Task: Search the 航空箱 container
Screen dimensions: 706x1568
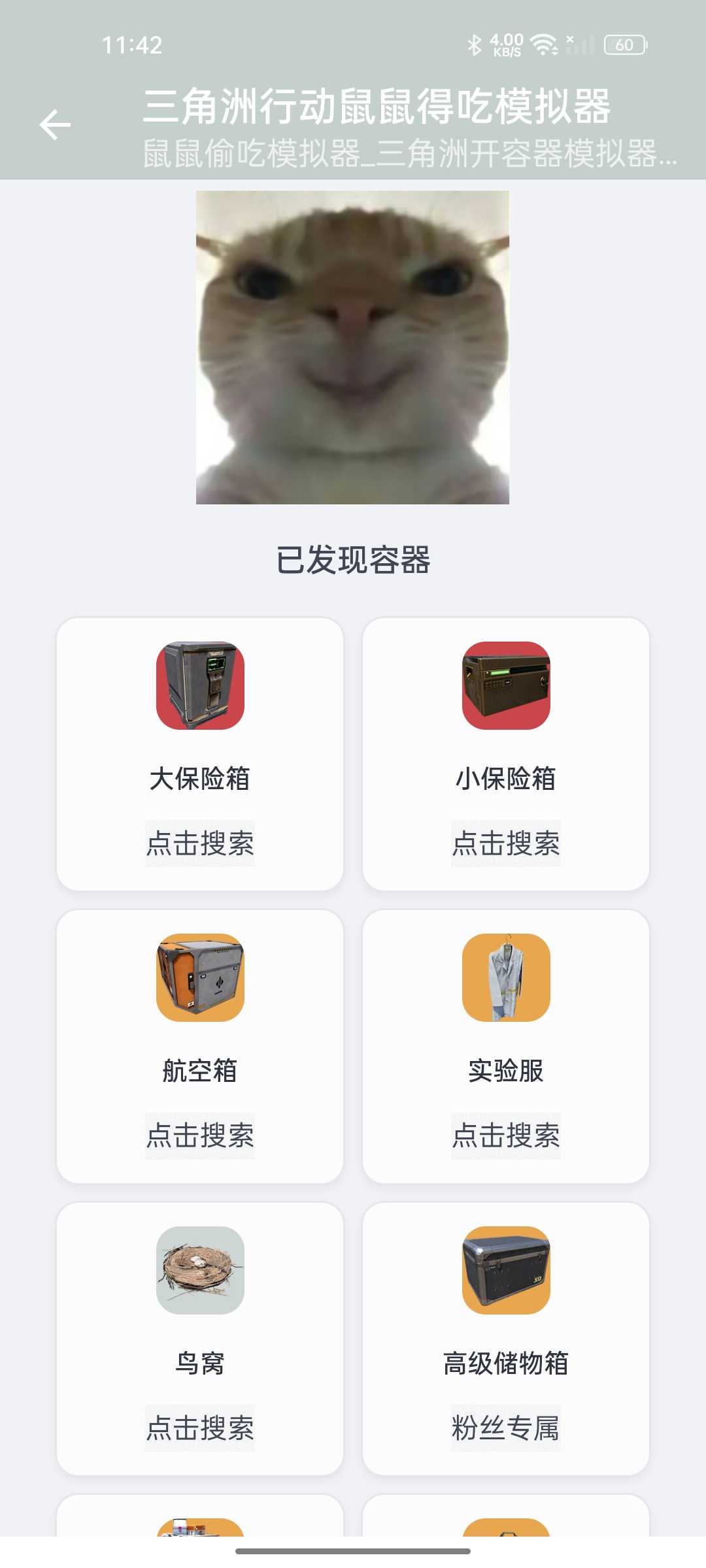Action: coord(200,1135)
